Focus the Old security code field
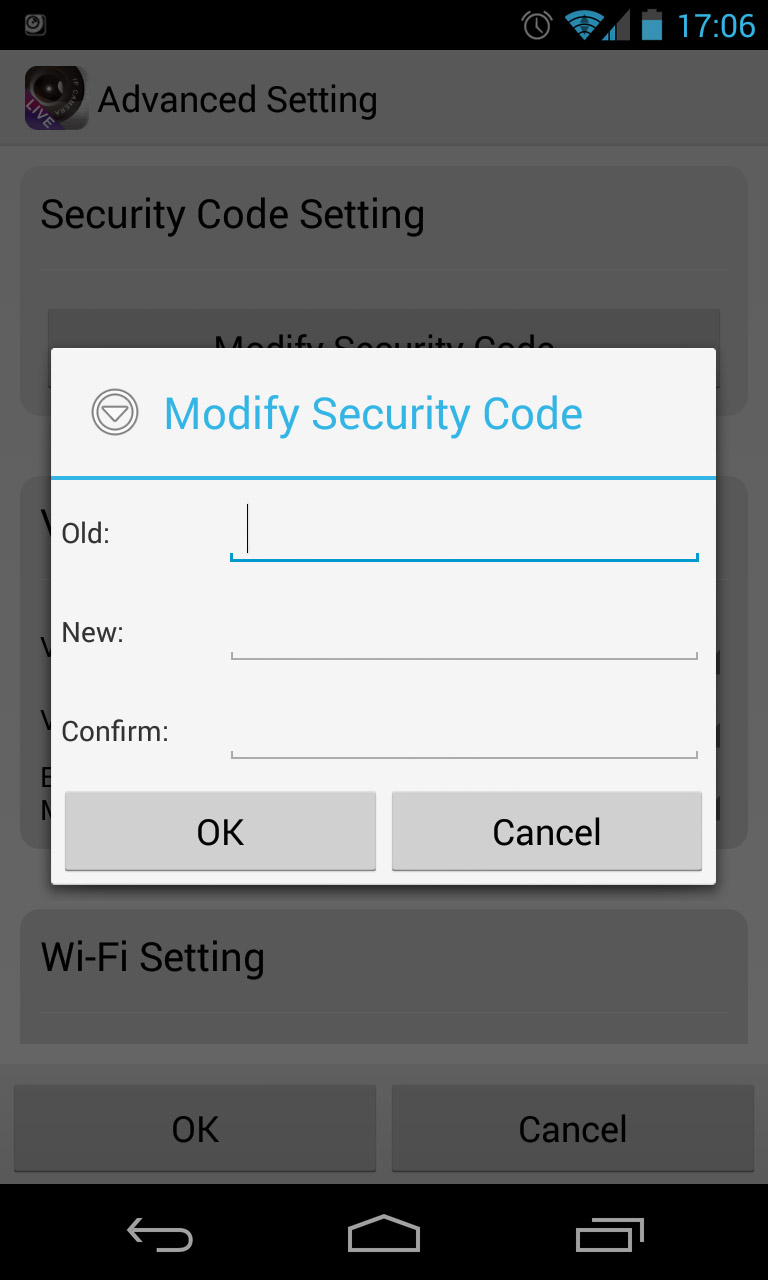The width and height of the screenshot is (768, 1280). click(464, 531)
